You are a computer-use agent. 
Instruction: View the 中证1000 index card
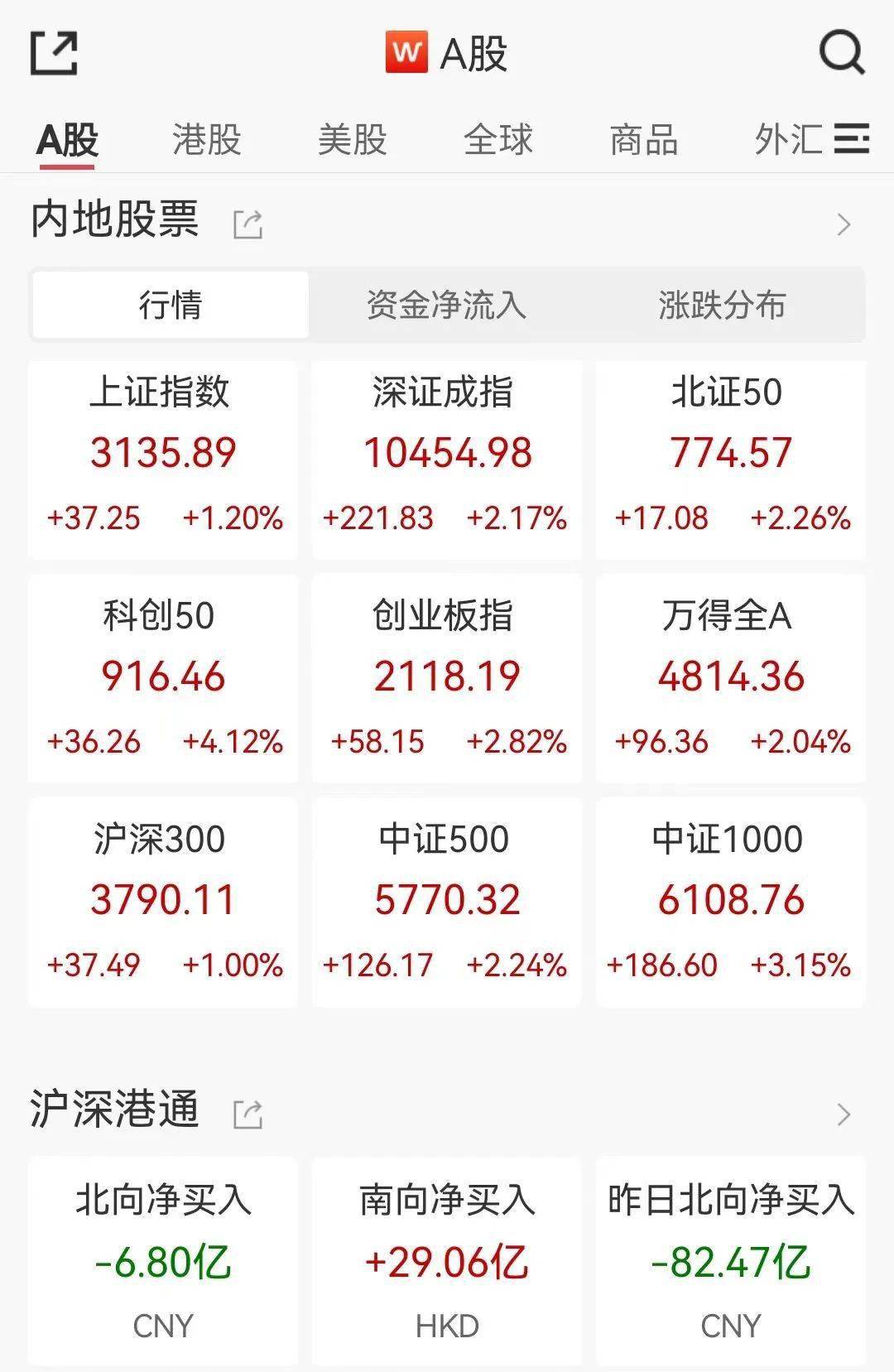point(730,903)
